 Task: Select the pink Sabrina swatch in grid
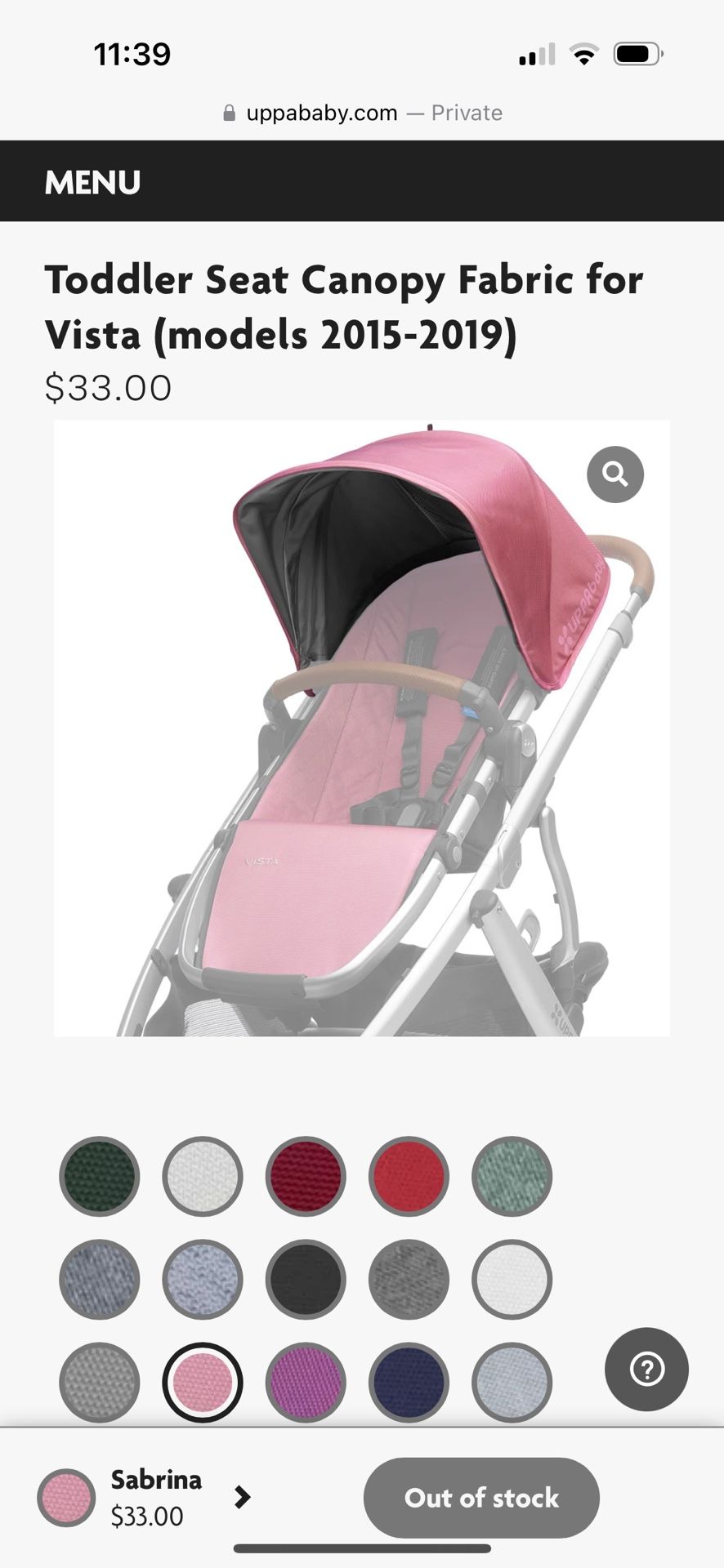[x=202, y=1383]
